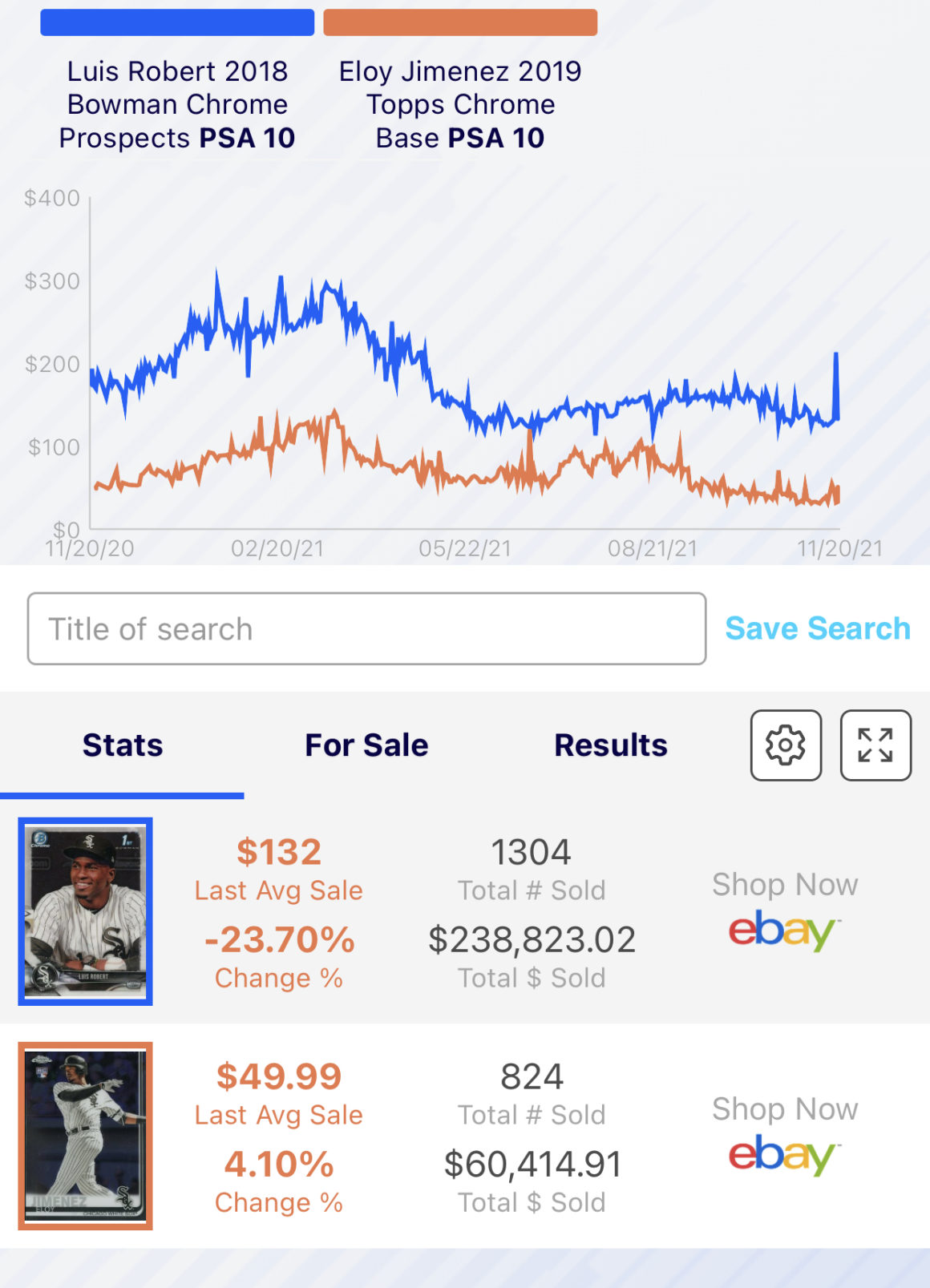Screen dimensions: 930x1288
Task: Click Save Search
Action: tap(817, 628)
